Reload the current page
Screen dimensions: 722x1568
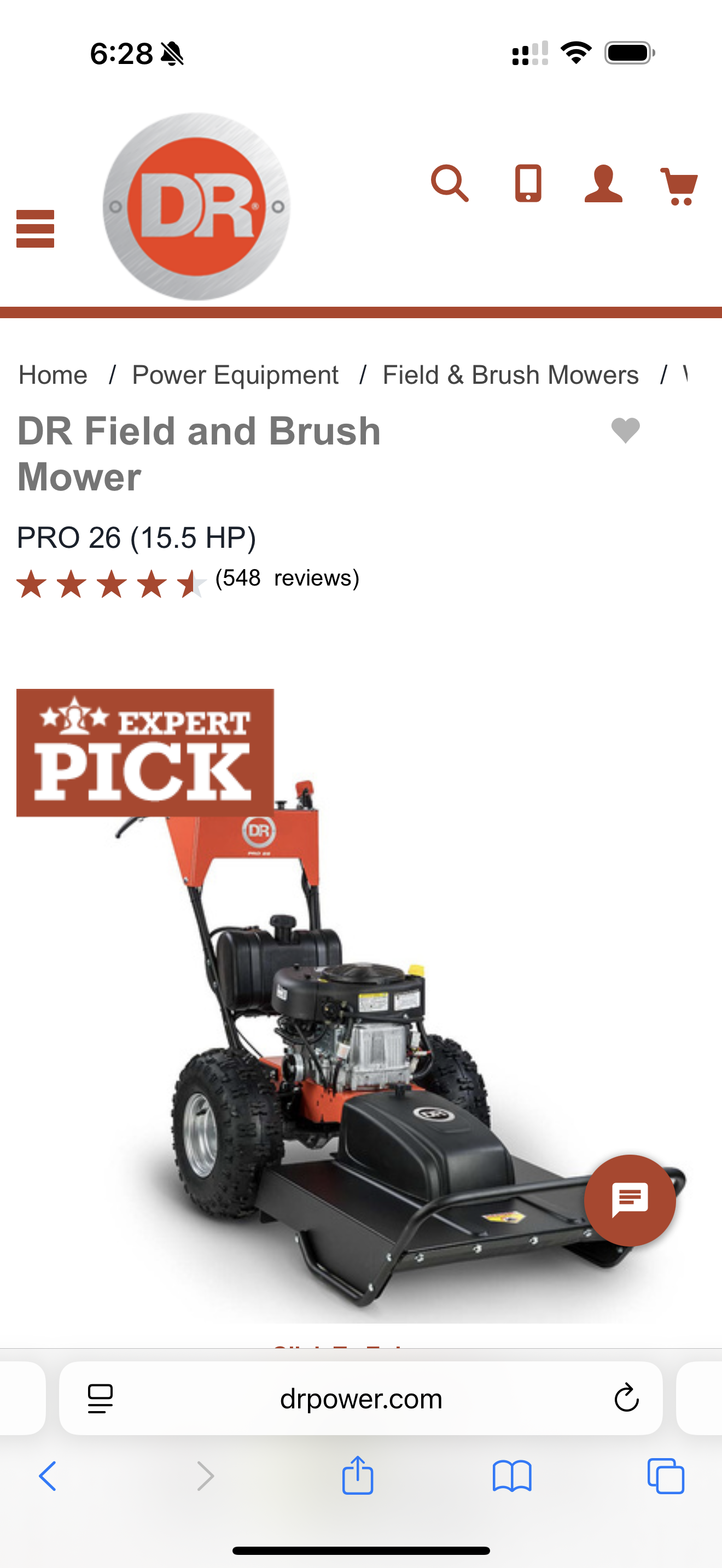[x=626, y=1398]
